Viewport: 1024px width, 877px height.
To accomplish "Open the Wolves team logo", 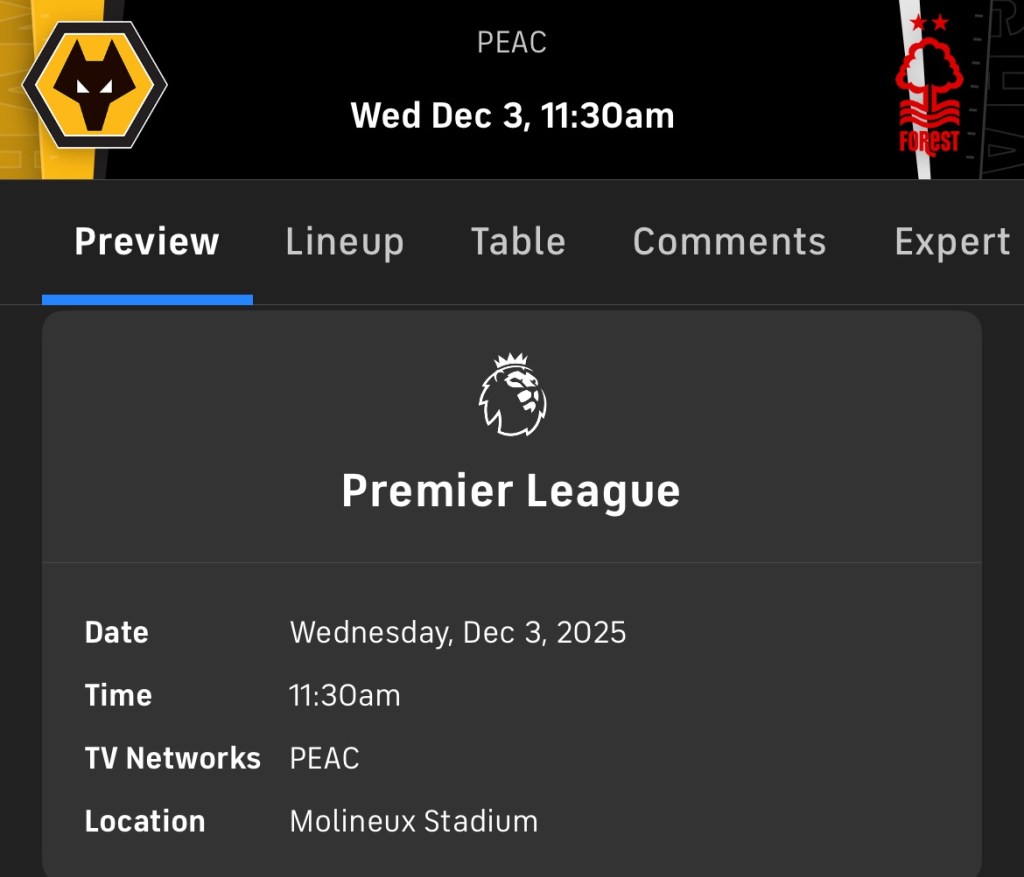I will coord(95,85).
